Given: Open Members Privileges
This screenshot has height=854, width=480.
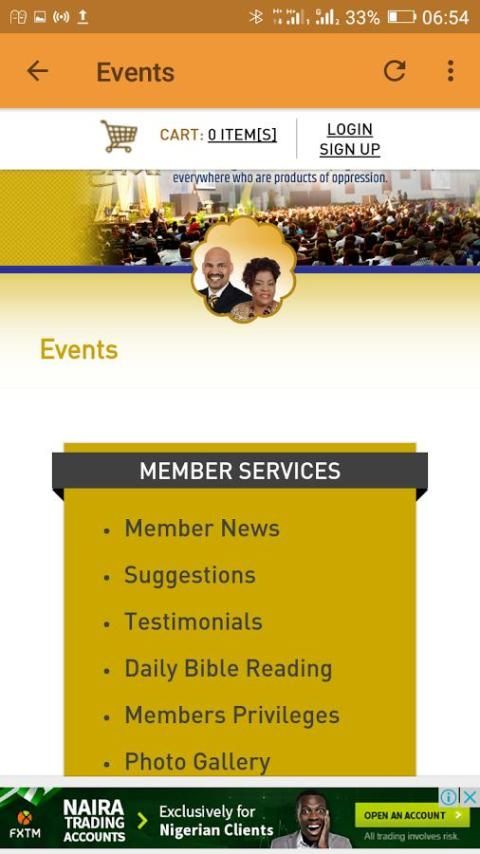Looking at the screenshot, I should (232, 716).
